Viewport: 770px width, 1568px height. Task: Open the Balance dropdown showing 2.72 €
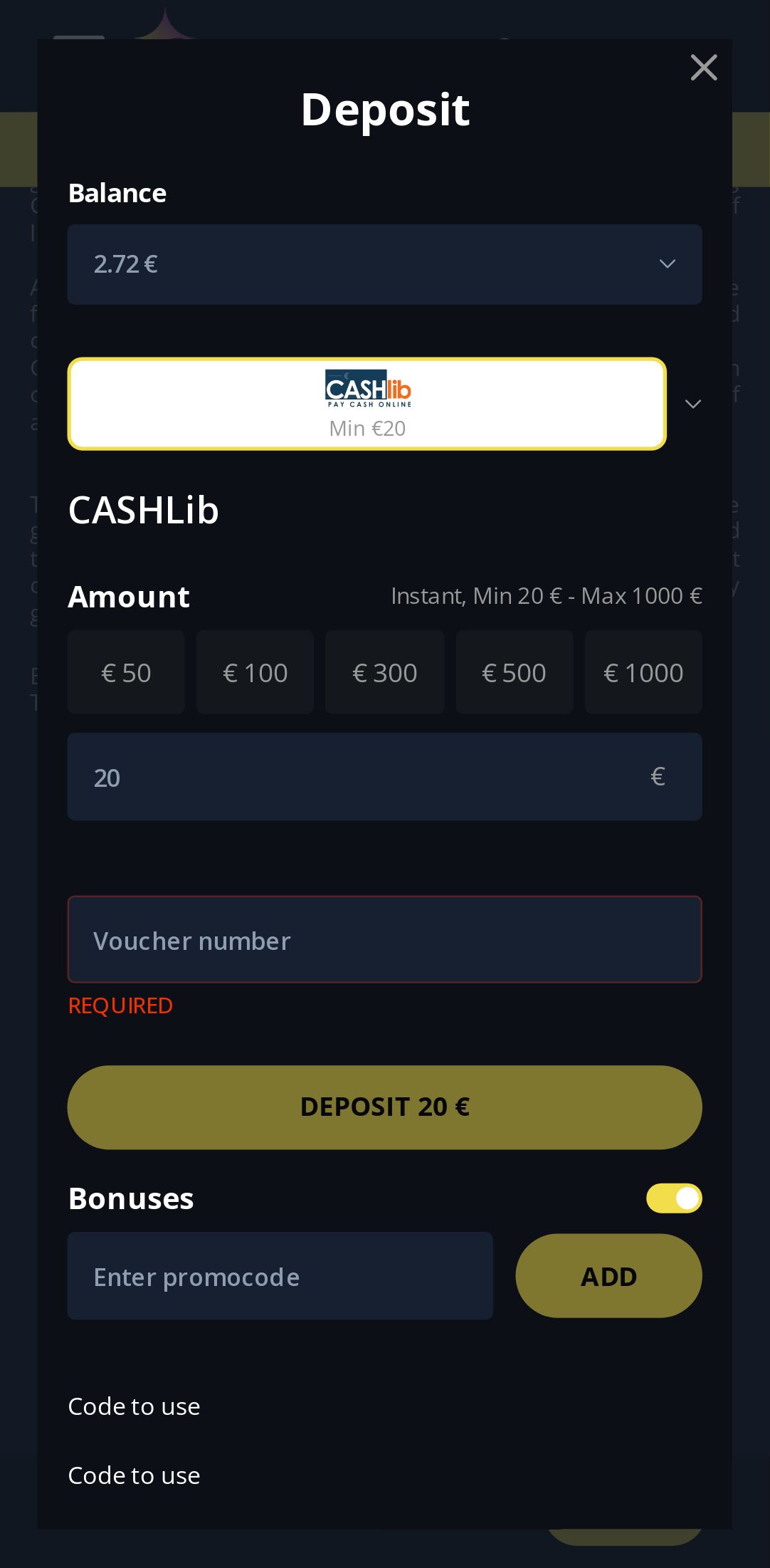pos(384,264)
